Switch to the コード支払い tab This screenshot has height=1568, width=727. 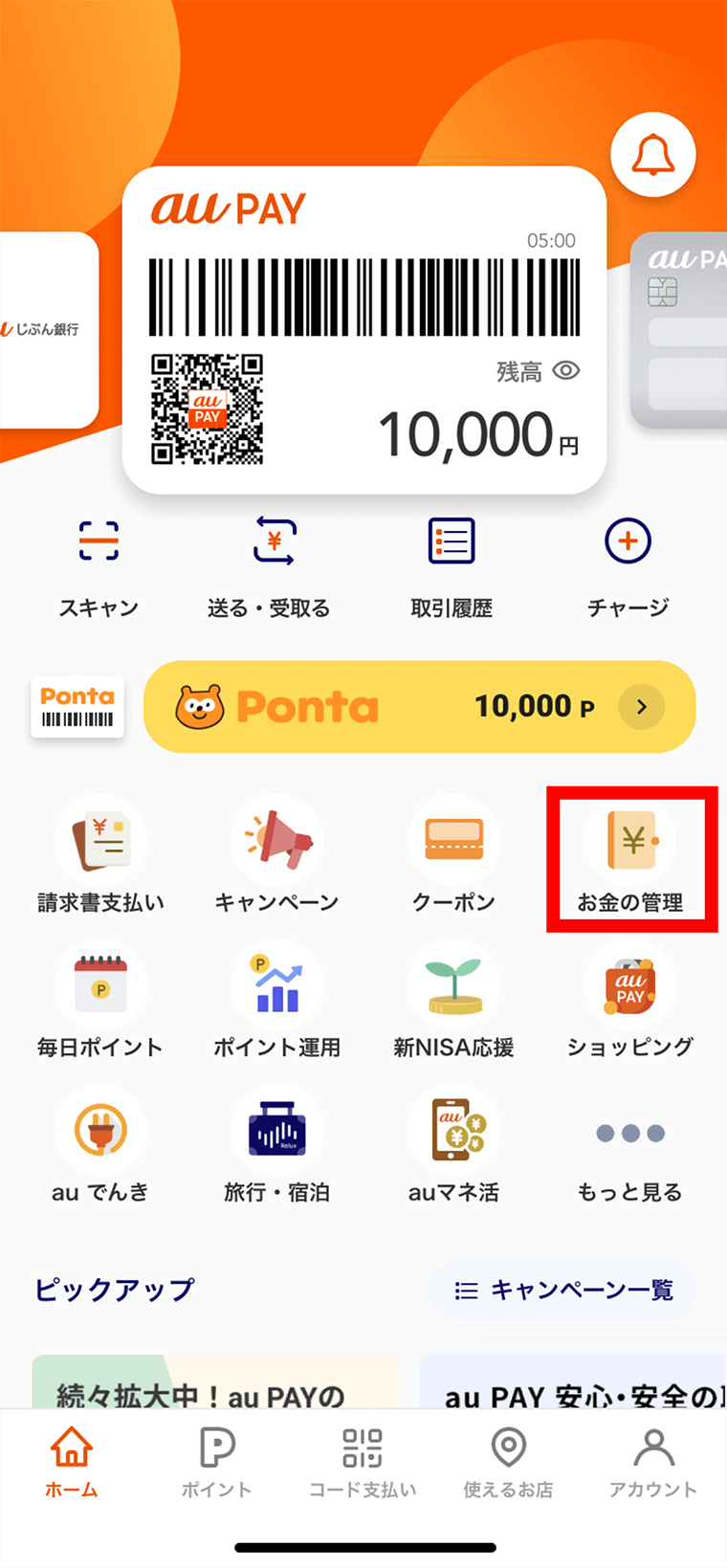[x=363, y=1463]
